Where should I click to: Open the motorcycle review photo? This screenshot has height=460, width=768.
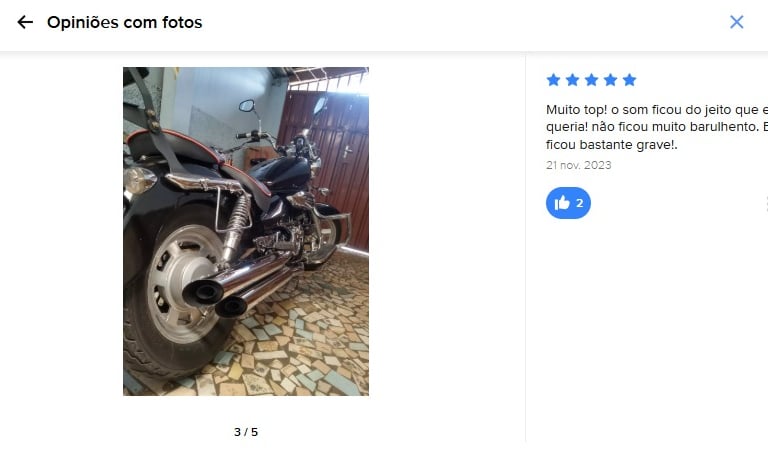tap(246, 231)
